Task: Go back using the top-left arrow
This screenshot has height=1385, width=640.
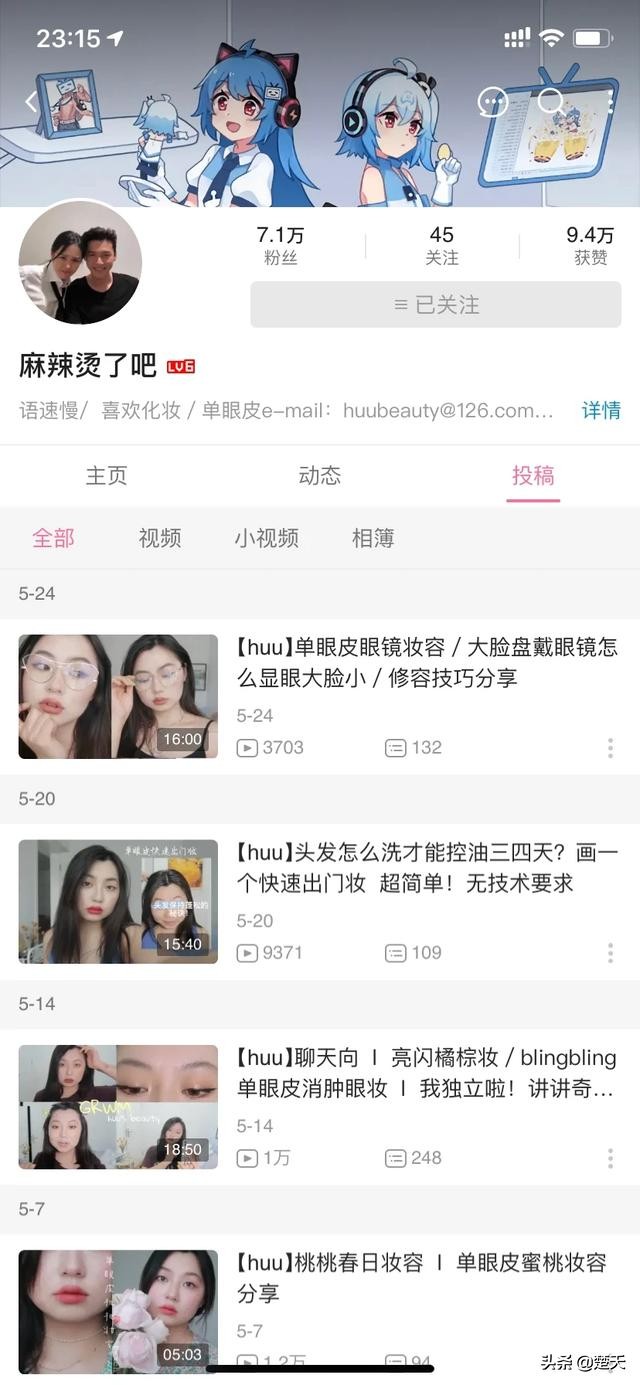Action: coord(31,101)
